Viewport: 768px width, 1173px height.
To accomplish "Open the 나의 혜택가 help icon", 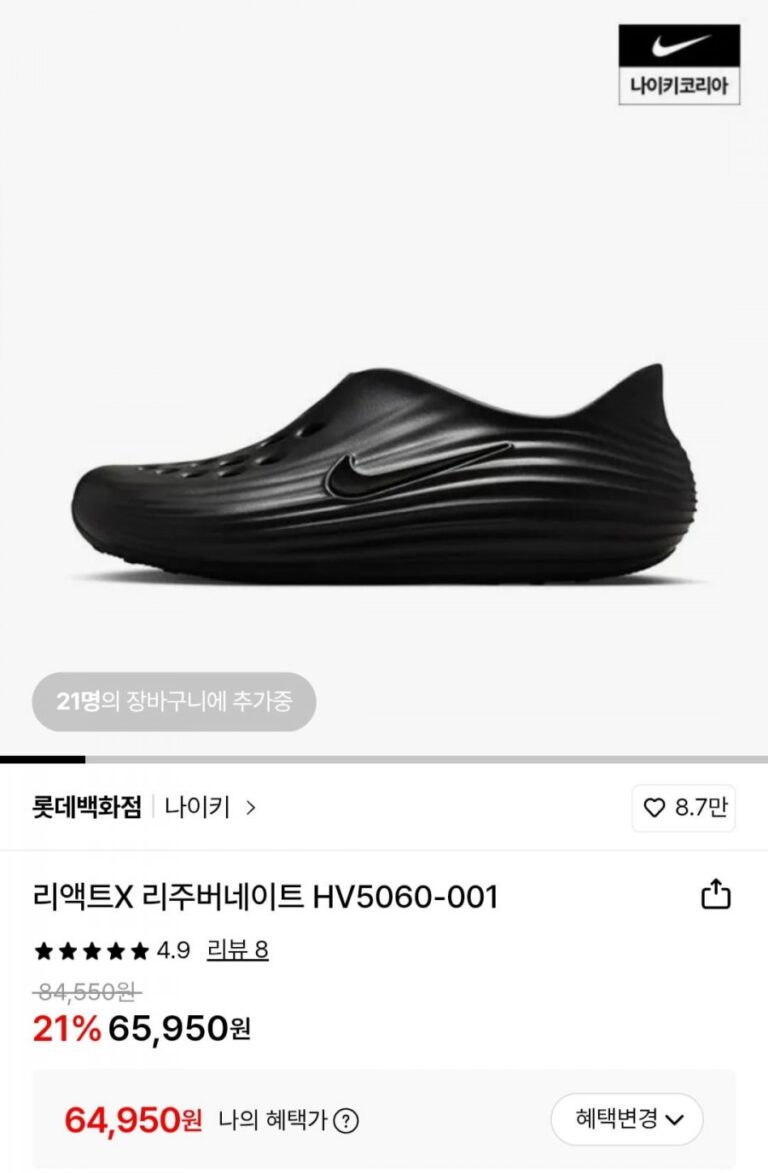I will point(346,1121).
